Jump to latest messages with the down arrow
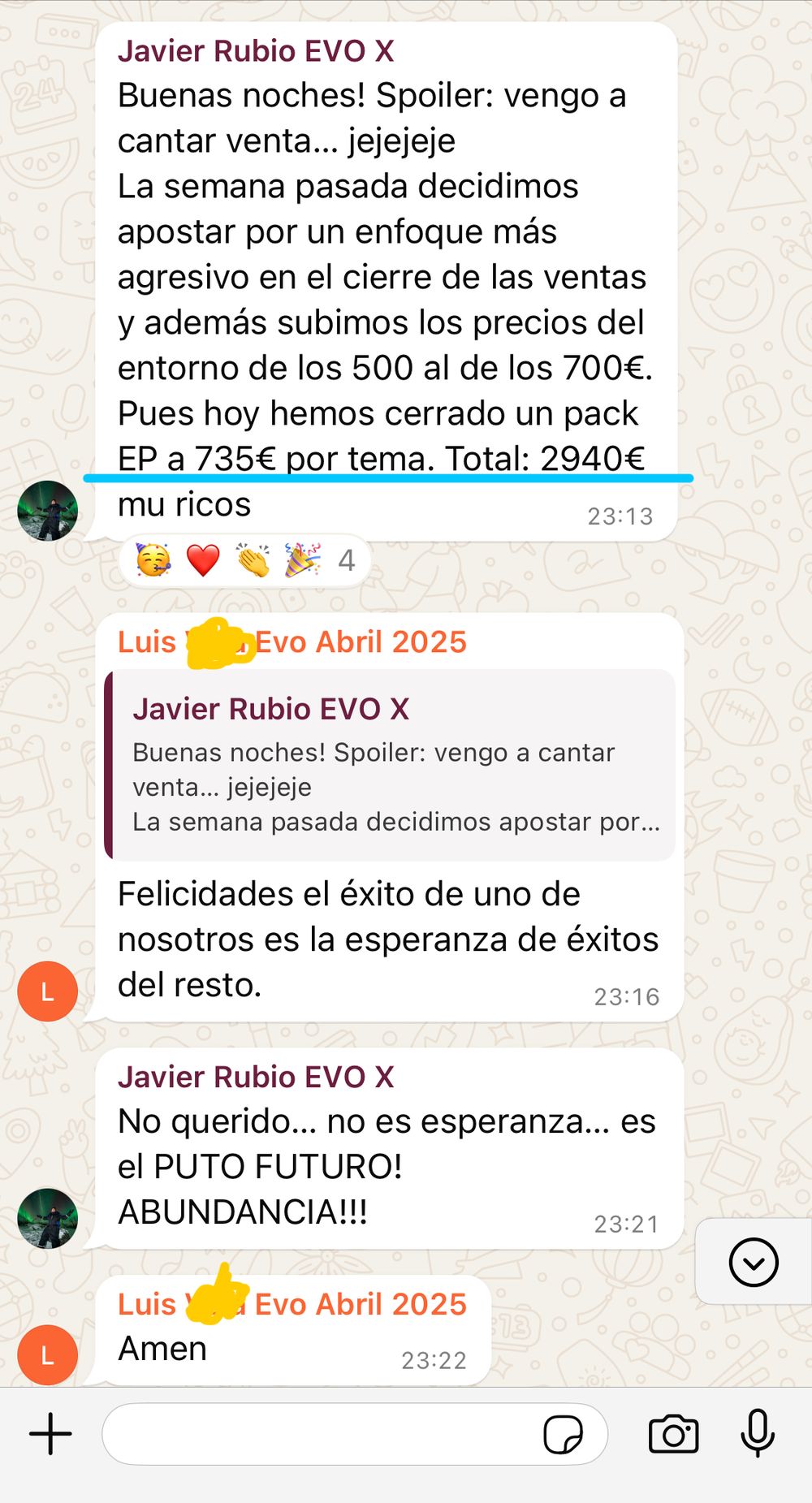 754,1262
